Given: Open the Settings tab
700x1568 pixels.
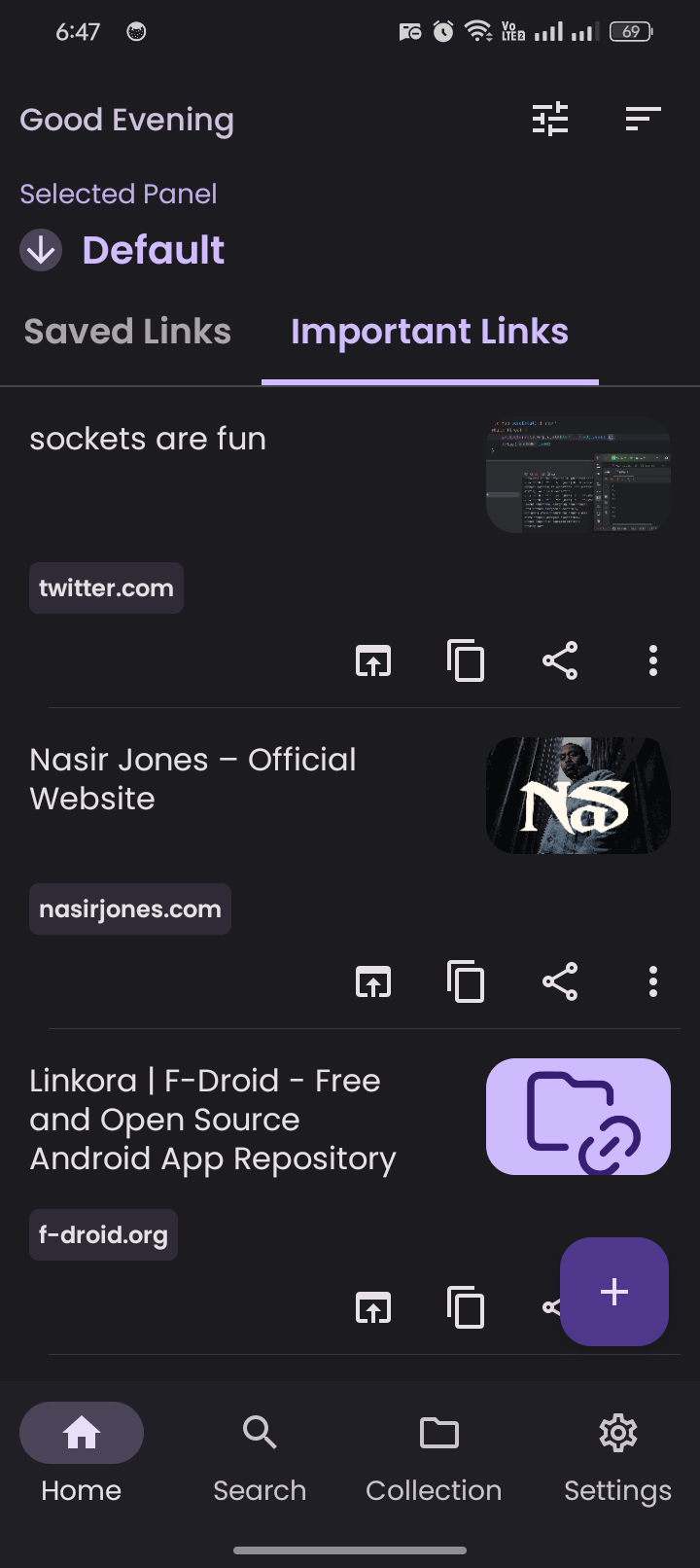Looking at the screenshot, I should (617, 1449).
